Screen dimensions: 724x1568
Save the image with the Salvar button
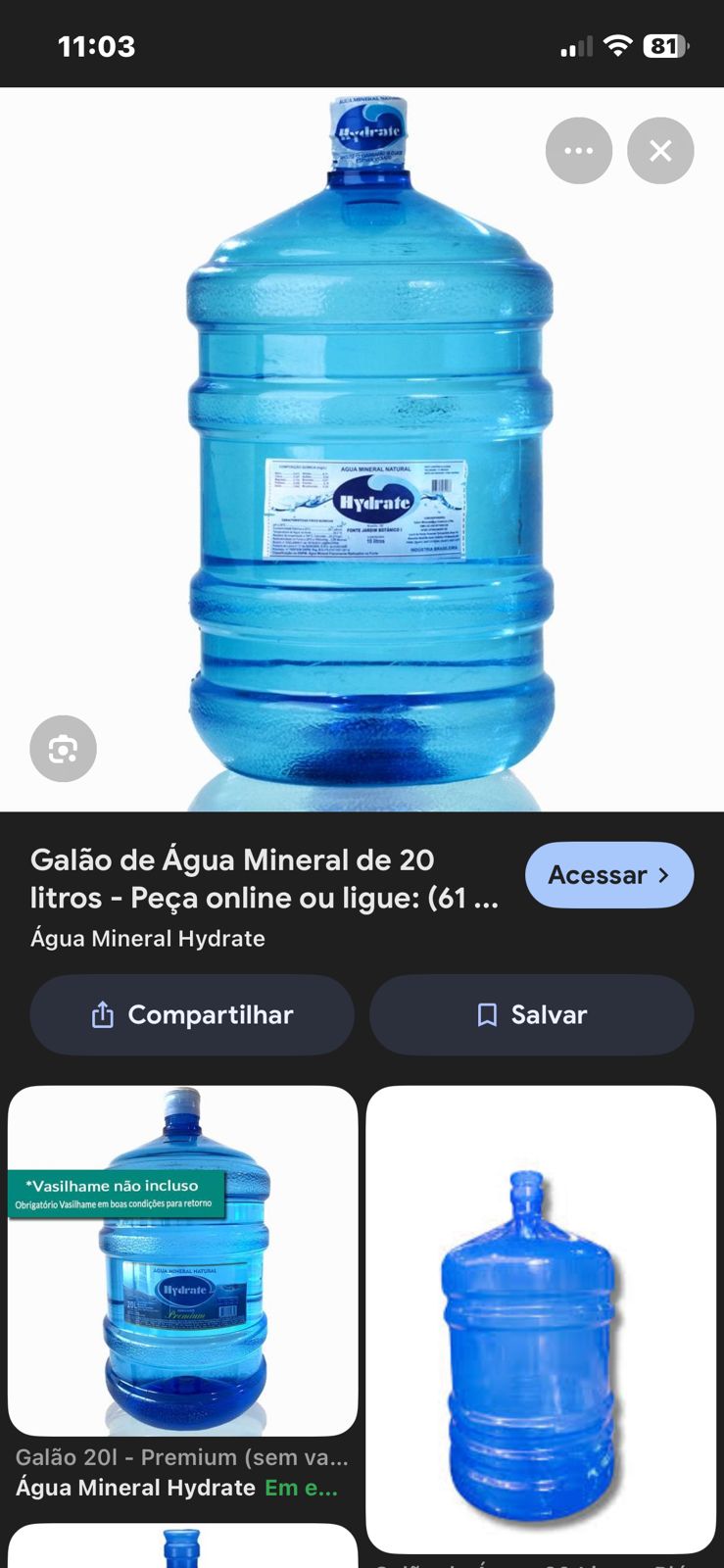[532, 1015]
